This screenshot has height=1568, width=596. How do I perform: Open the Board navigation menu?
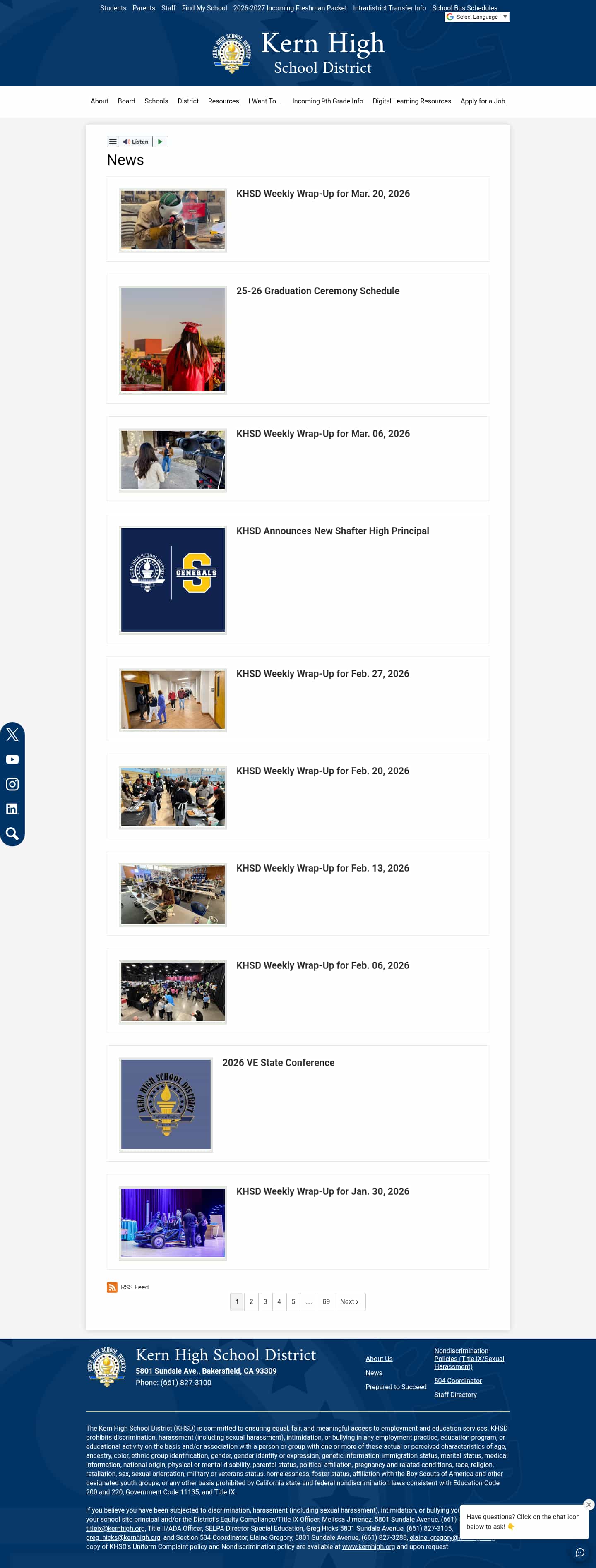point(126,101)
